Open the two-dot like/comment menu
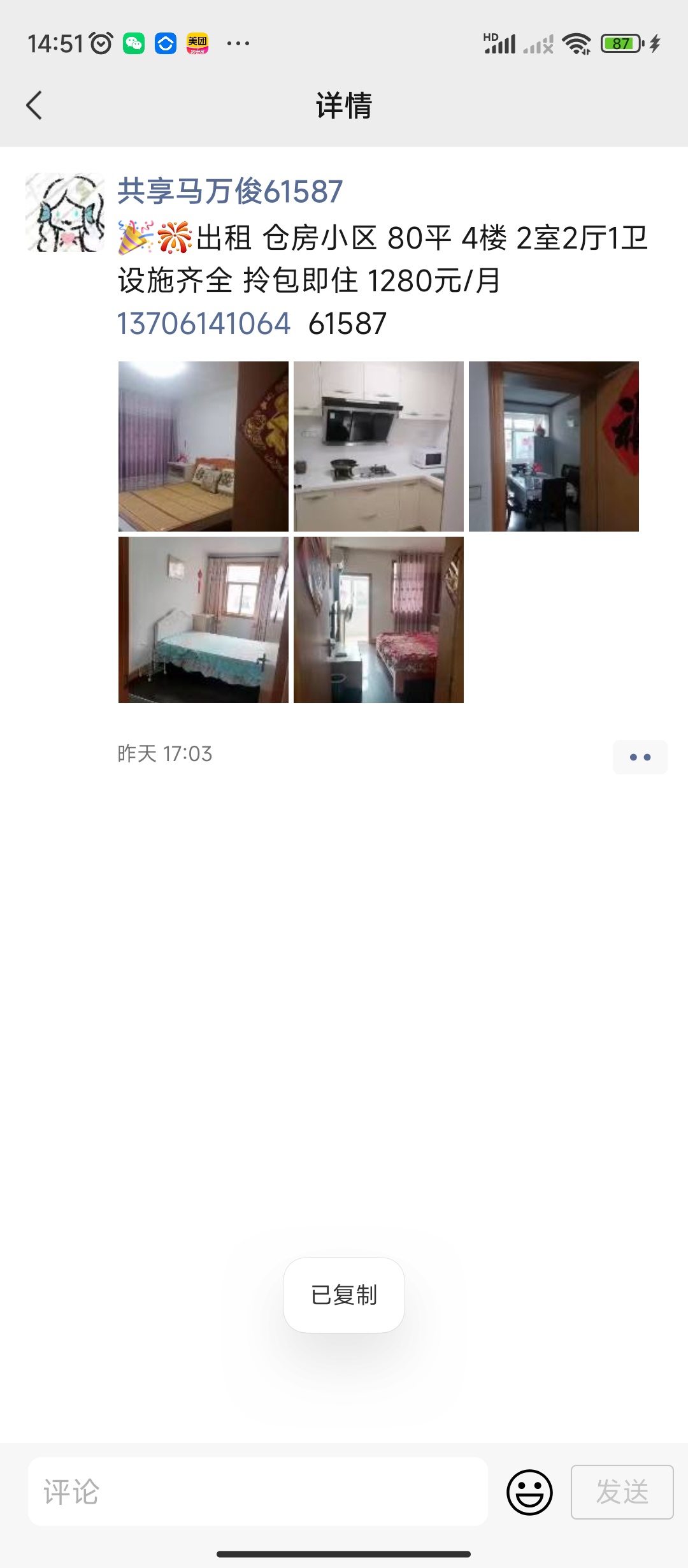688x1568 pixels. pyautogui.click(x=640, y=757)
